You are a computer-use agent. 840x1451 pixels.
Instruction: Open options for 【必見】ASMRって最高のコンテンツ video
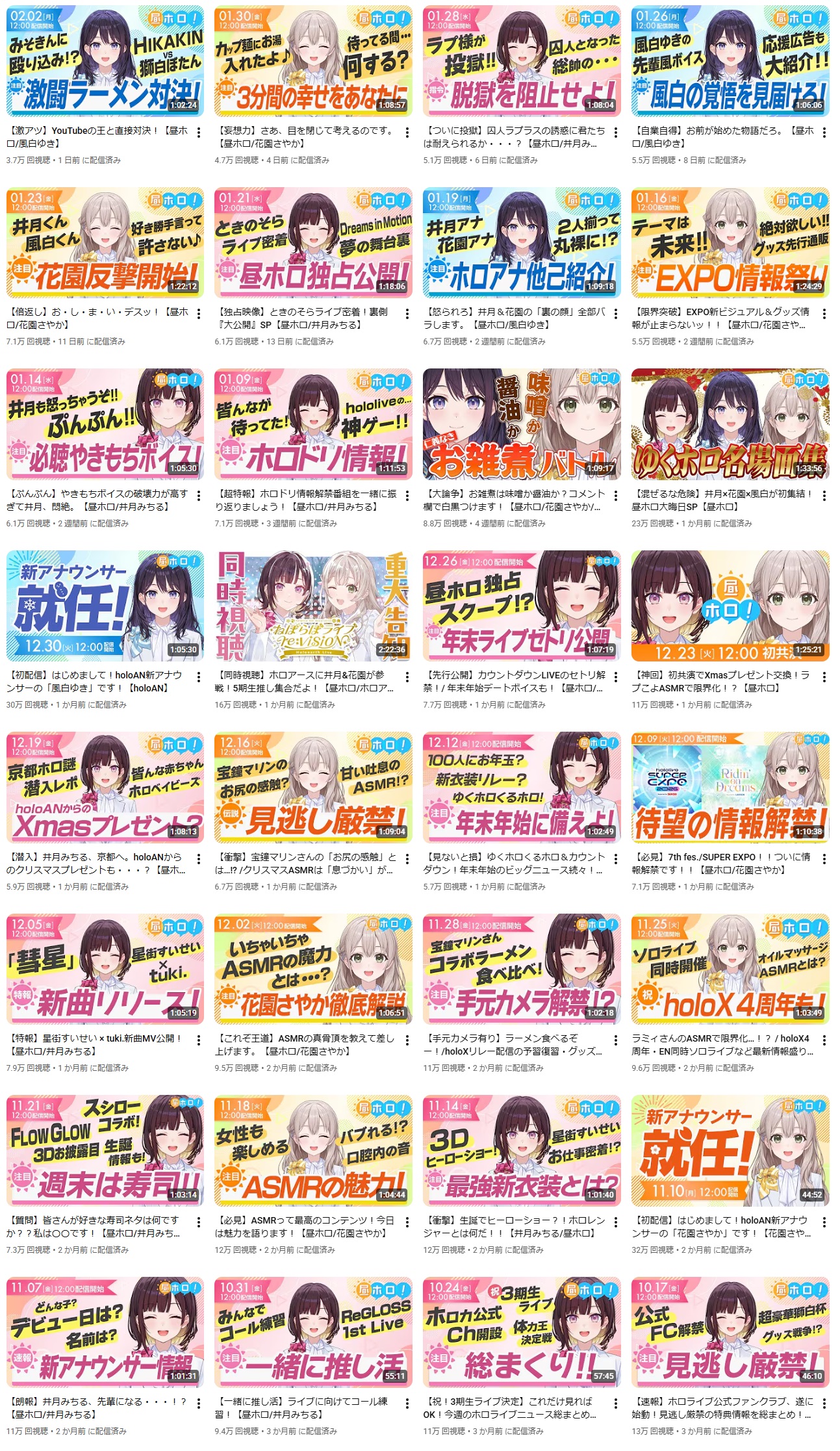[x=407, y=1222]
